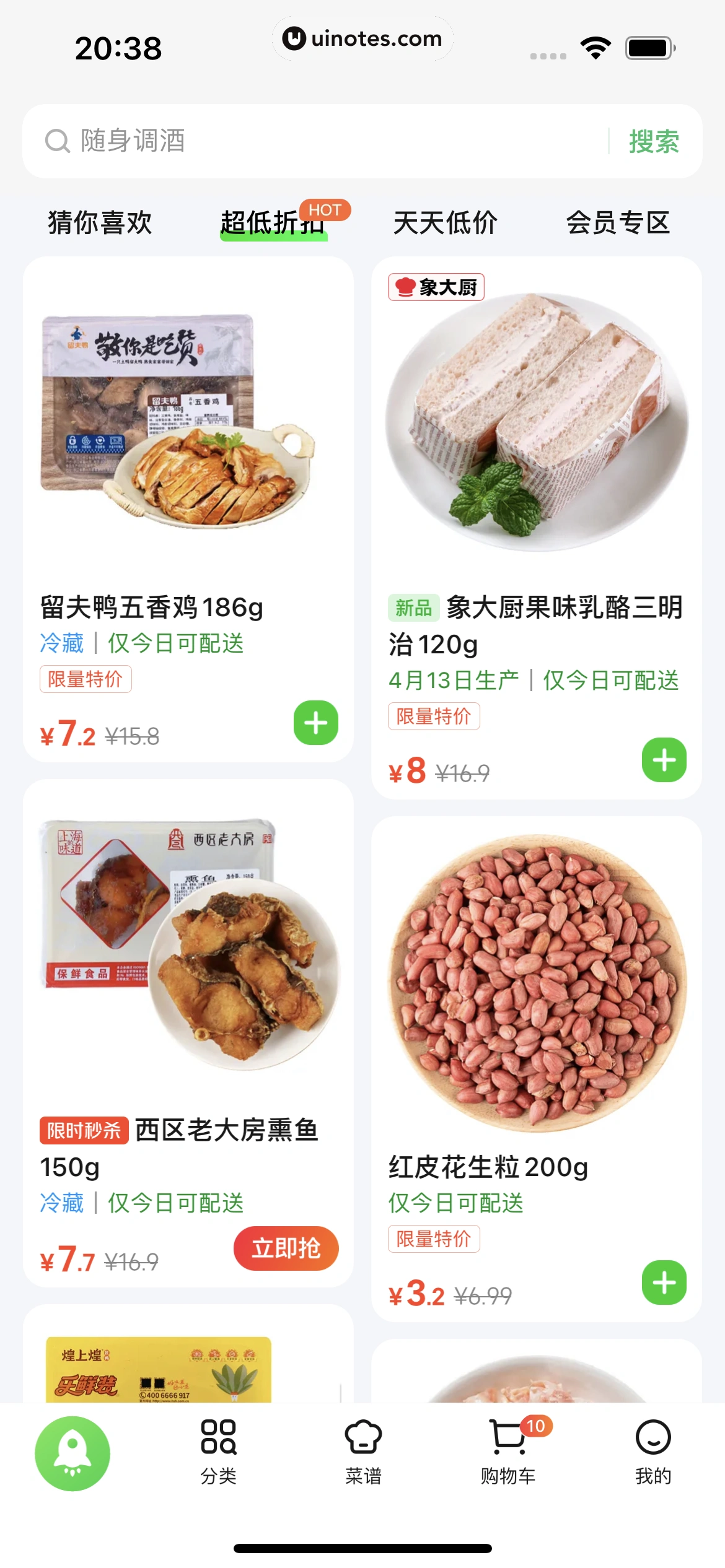This screenshot has height=1568, width=725.
Task: View the 象大厨果味乳酪三明治 product
Action: pyautogui.click(x=537, y=433)
